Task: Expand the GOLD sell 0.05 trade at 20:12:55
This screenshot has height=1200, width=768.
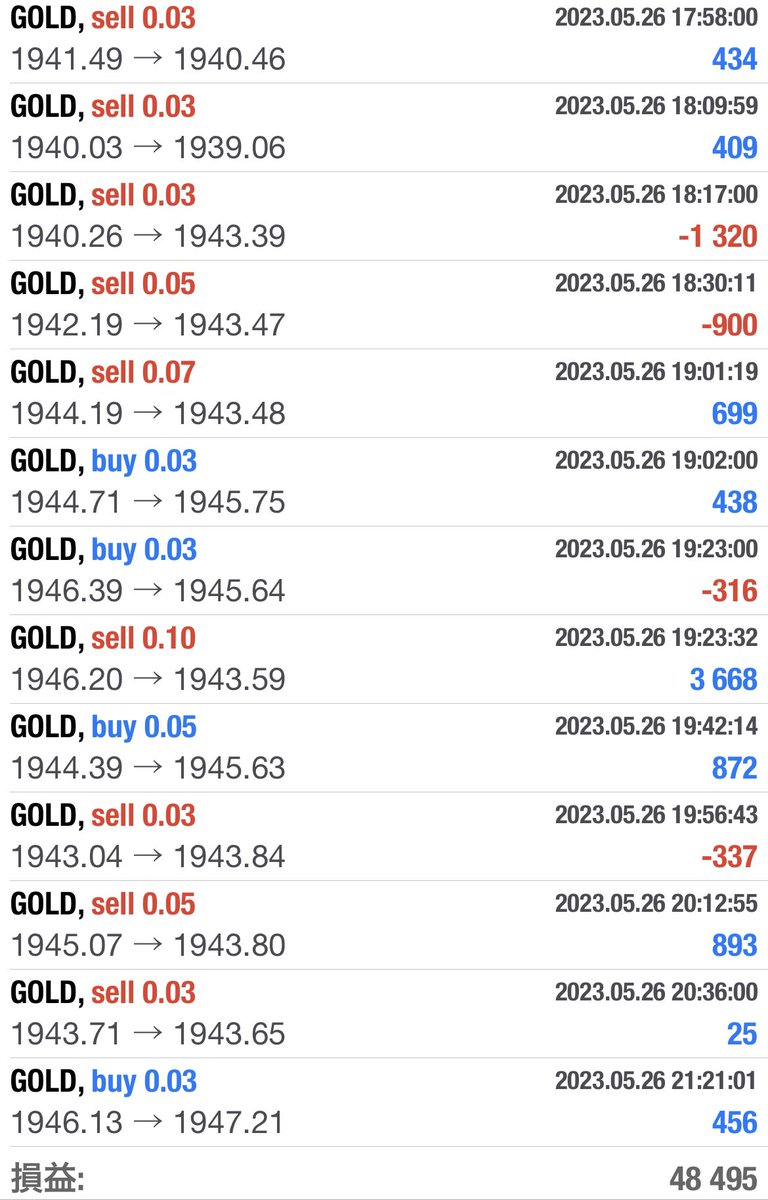Action: pyautogui.click(x=384, y=925)
